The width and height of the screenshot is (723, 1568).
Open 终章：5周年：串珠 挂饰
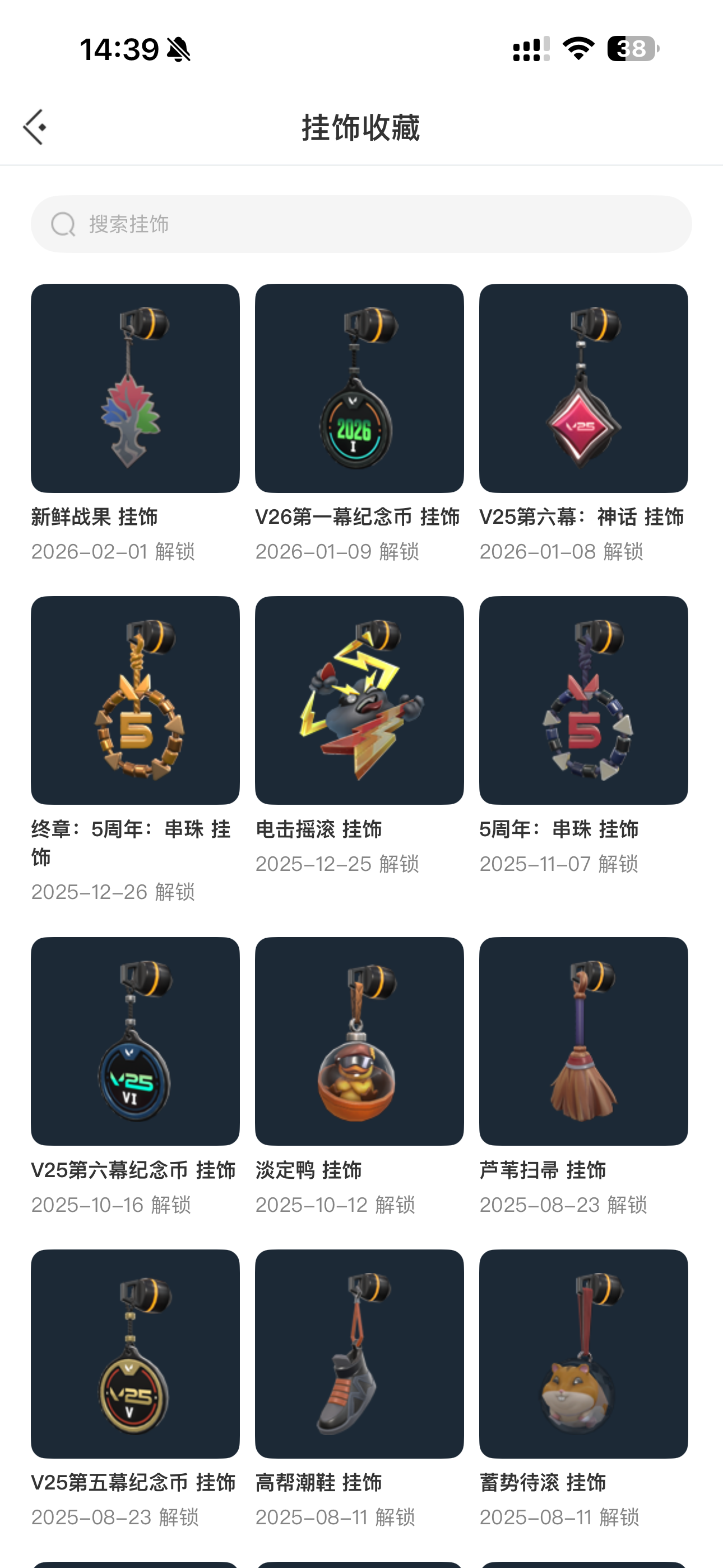(135, 700)
